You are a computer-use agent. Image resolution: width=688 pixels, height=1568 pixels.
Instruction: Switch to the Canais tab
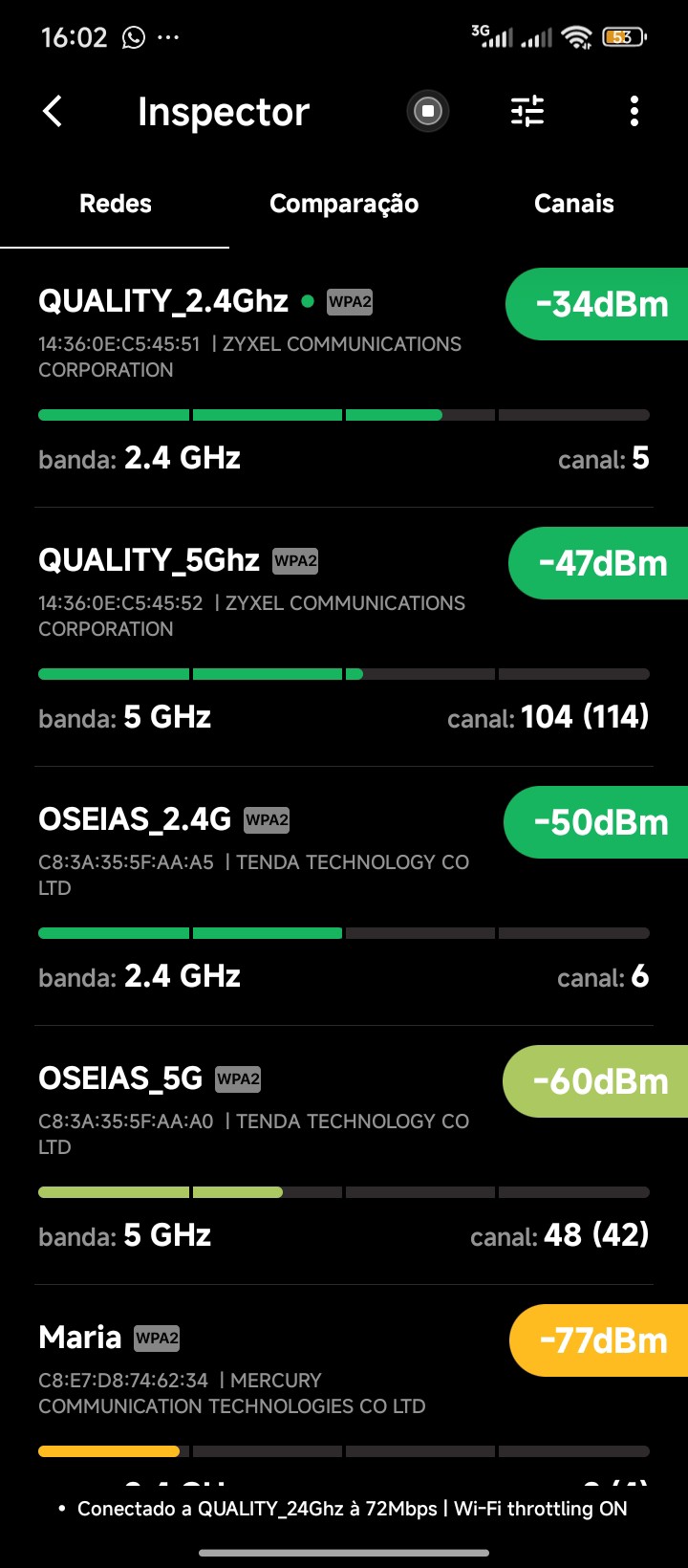coord(573,204)
